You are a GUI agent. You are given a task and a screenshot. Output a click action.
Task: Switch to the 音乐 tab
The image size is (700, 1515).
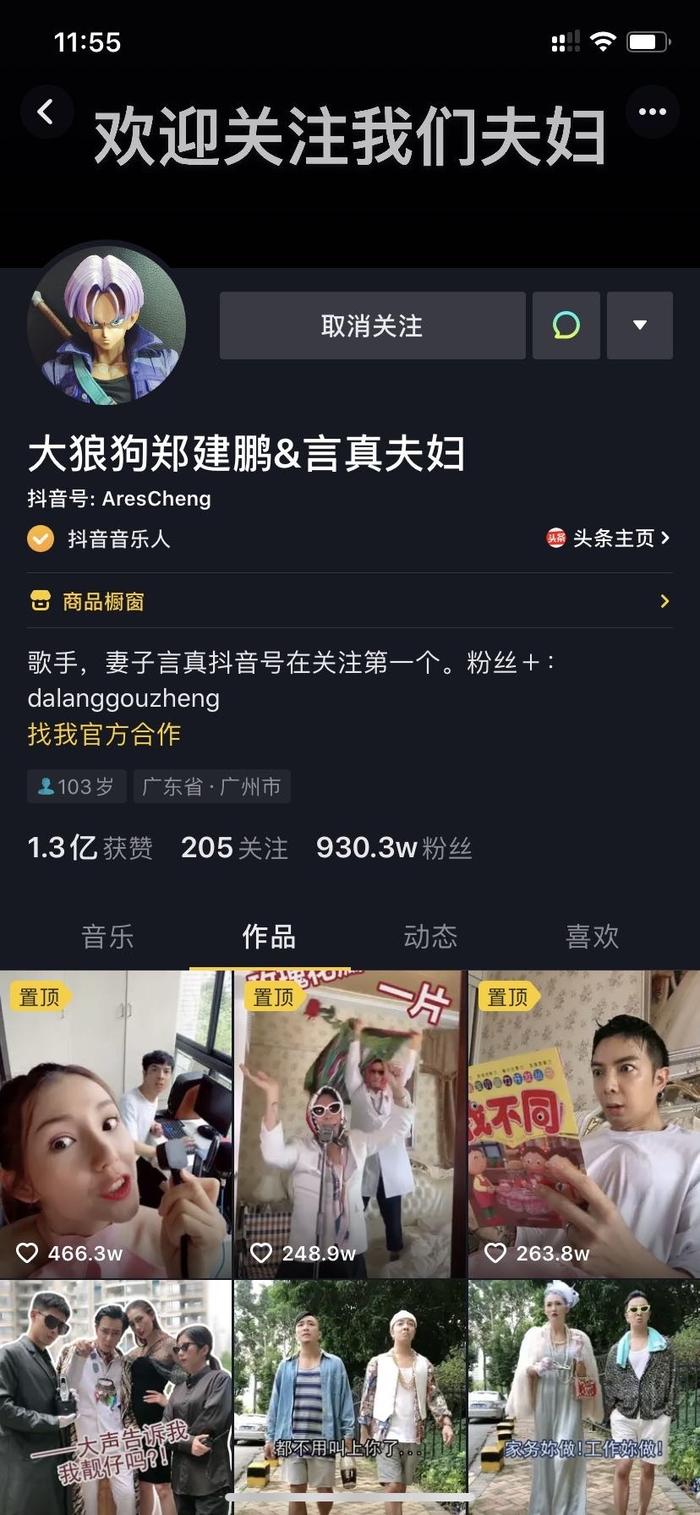(x=108, y=936)
